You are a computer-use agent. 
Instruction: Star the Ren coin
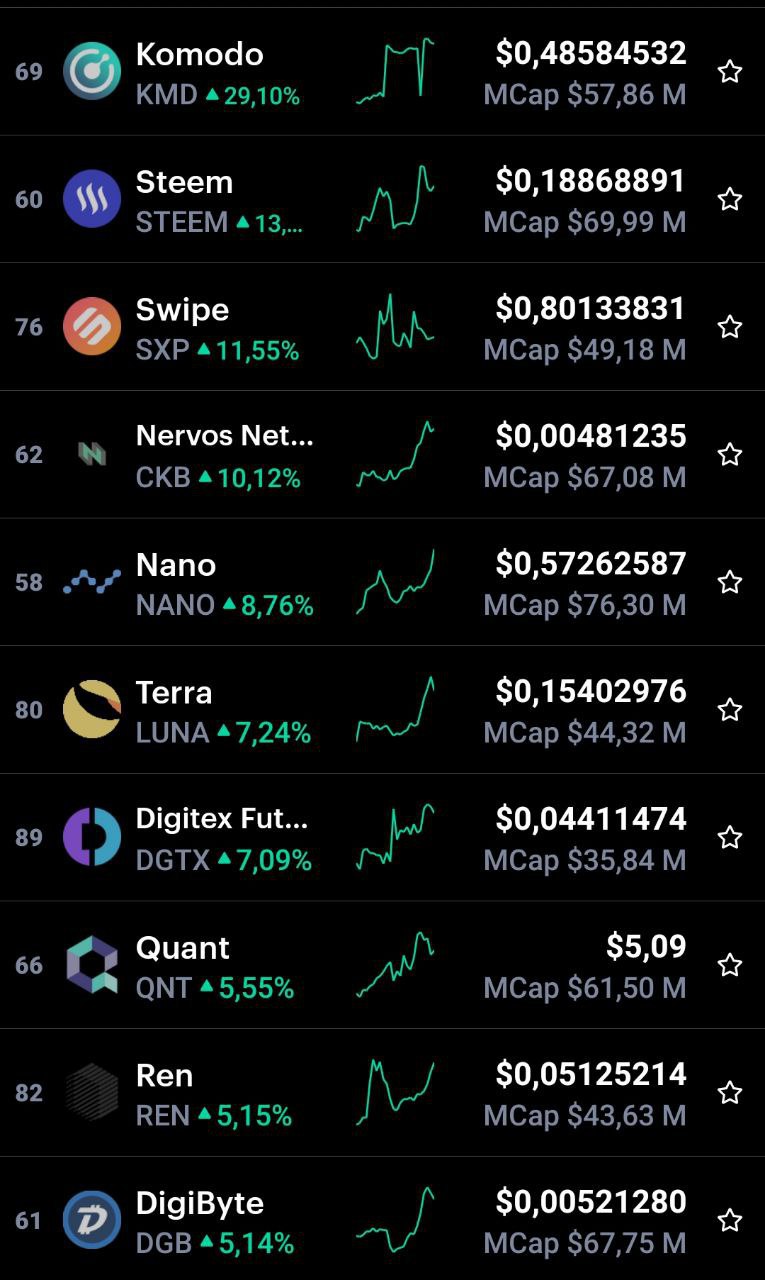[730, 1093]
